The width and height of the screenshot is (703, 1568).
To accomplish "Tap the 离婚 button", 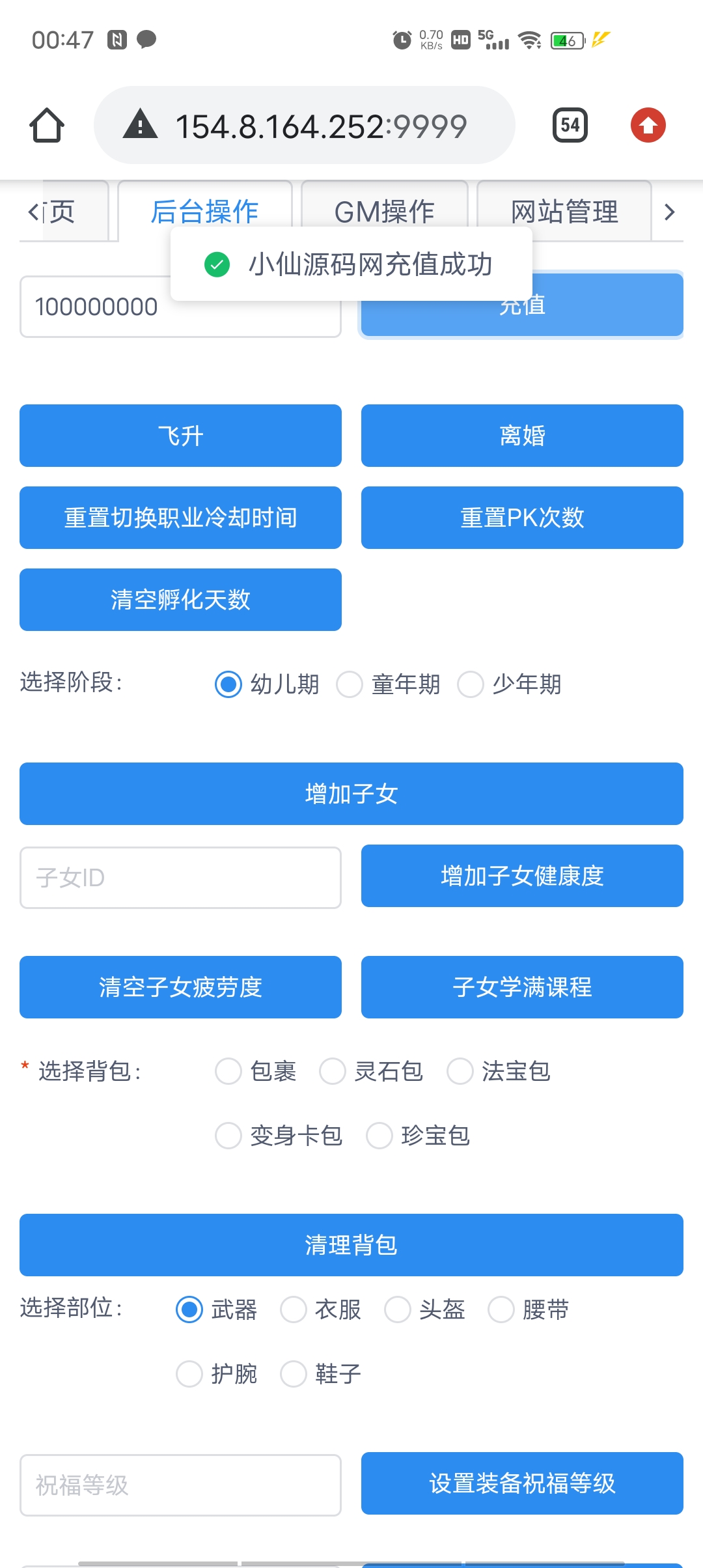I will pyautogui.click(x=522, y=436).
